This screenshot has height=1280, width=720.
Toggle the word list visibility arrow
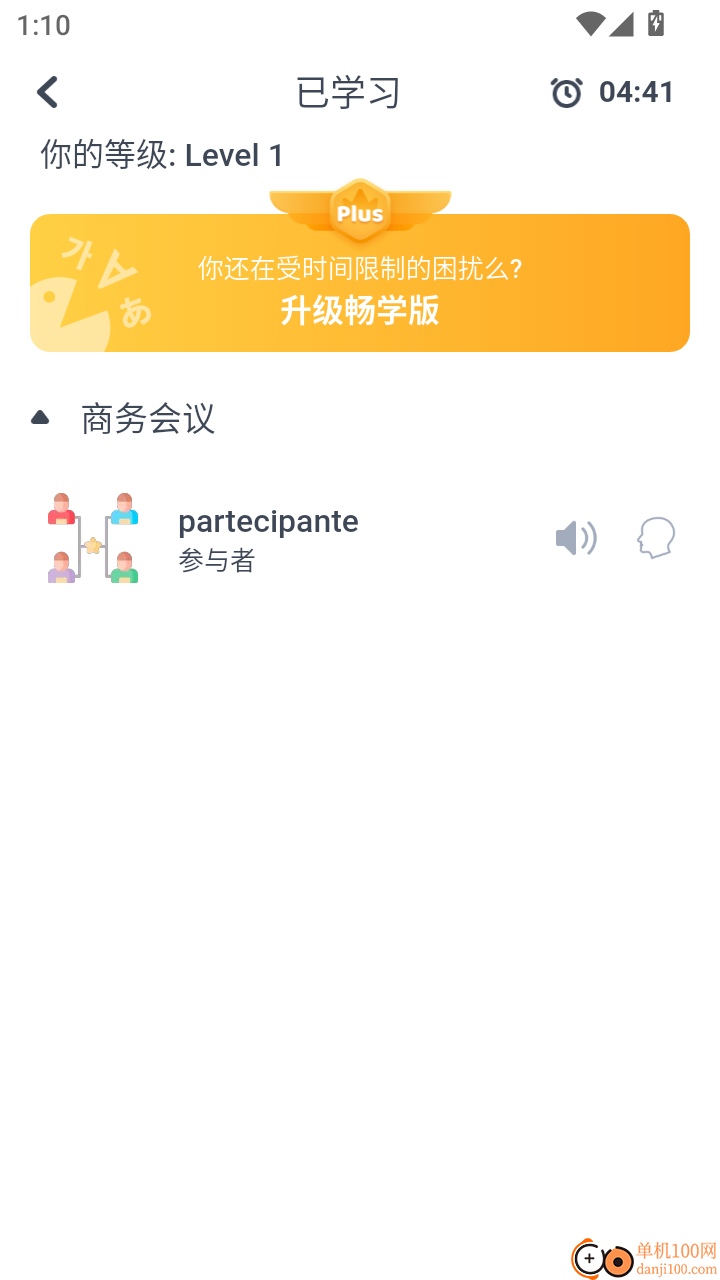(38, 416)
